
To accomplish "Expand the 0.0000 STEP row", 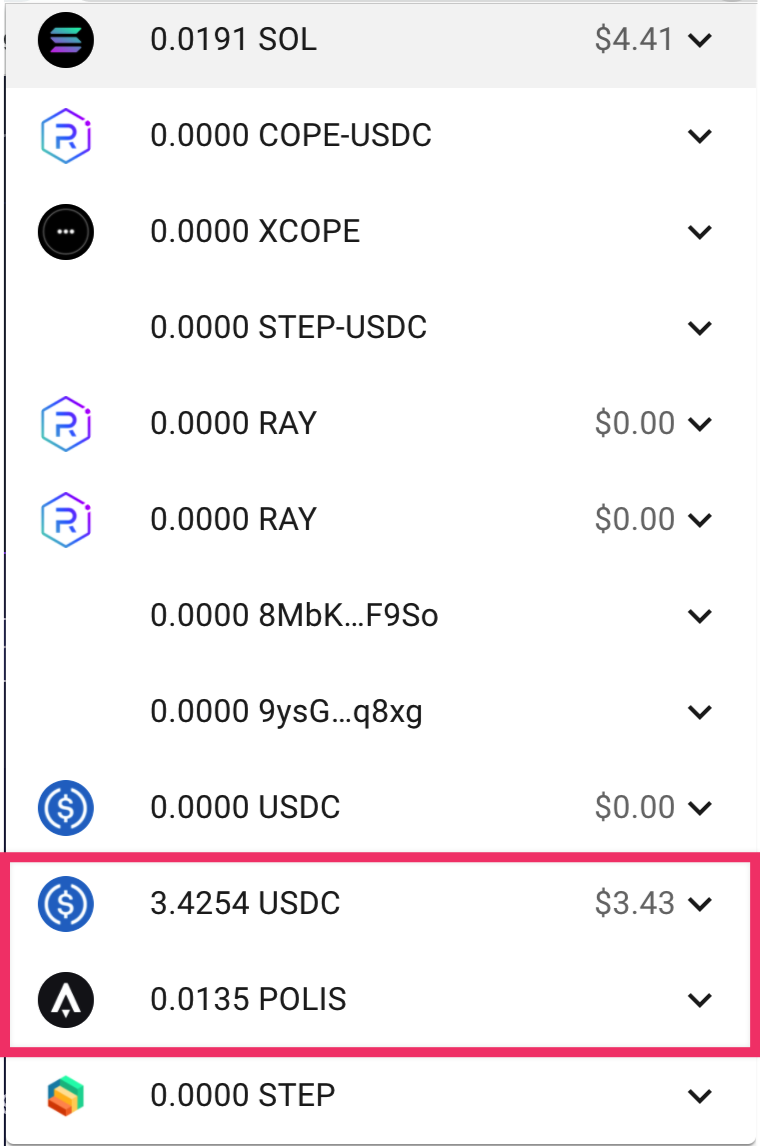I will 700,1095.
